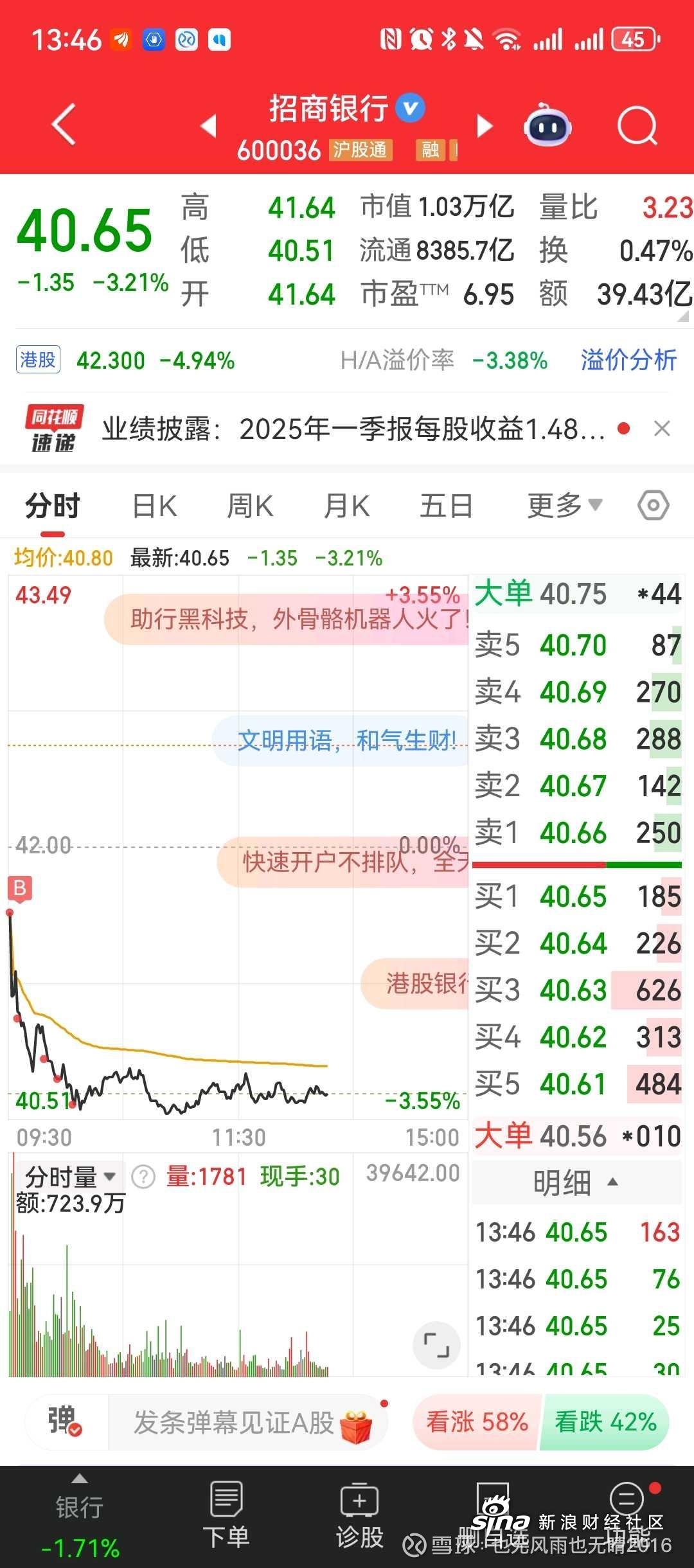Image resolution: width=694 pixels, height=1568 pixels.
Task: Open the 业绩披露 earnings news item
Action: click(353, 429)
